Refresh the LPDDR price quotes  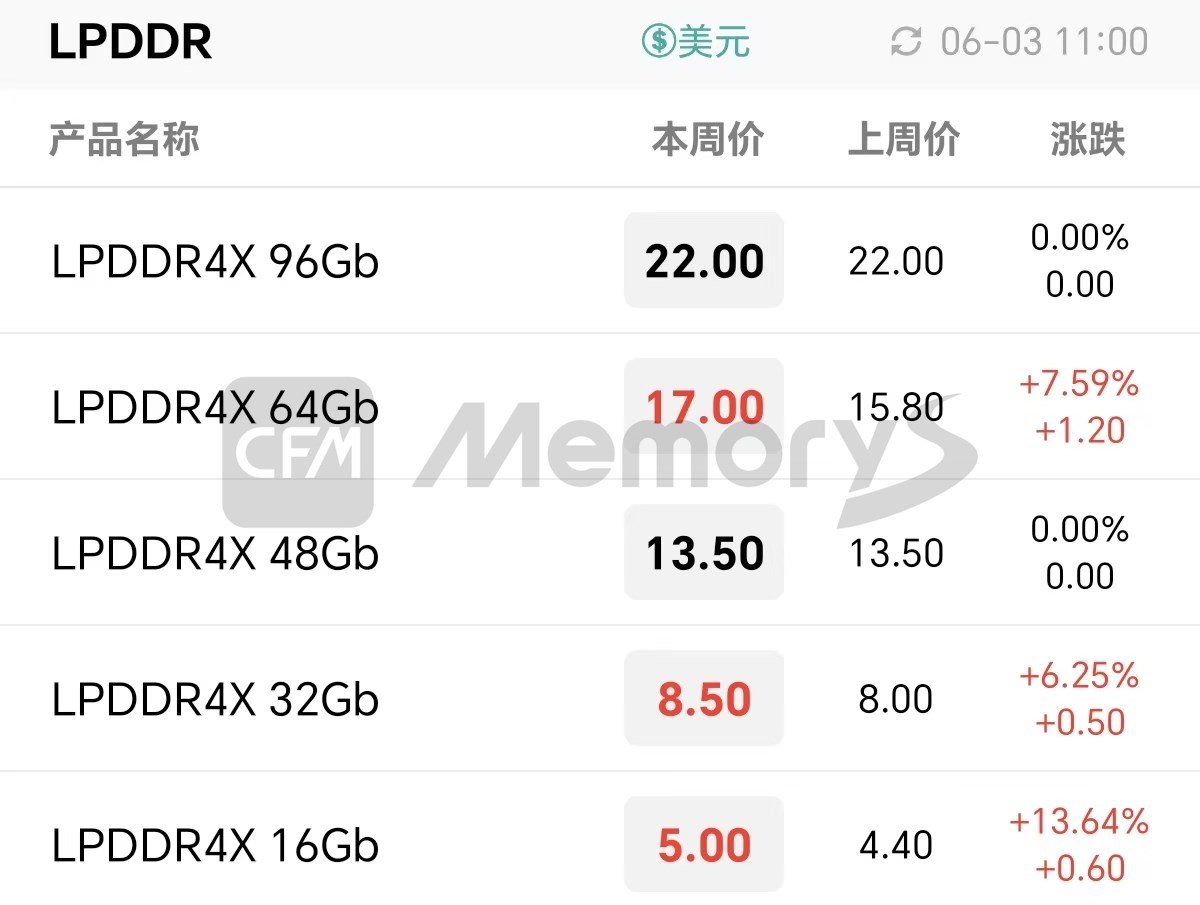click(x=906, y=42)
